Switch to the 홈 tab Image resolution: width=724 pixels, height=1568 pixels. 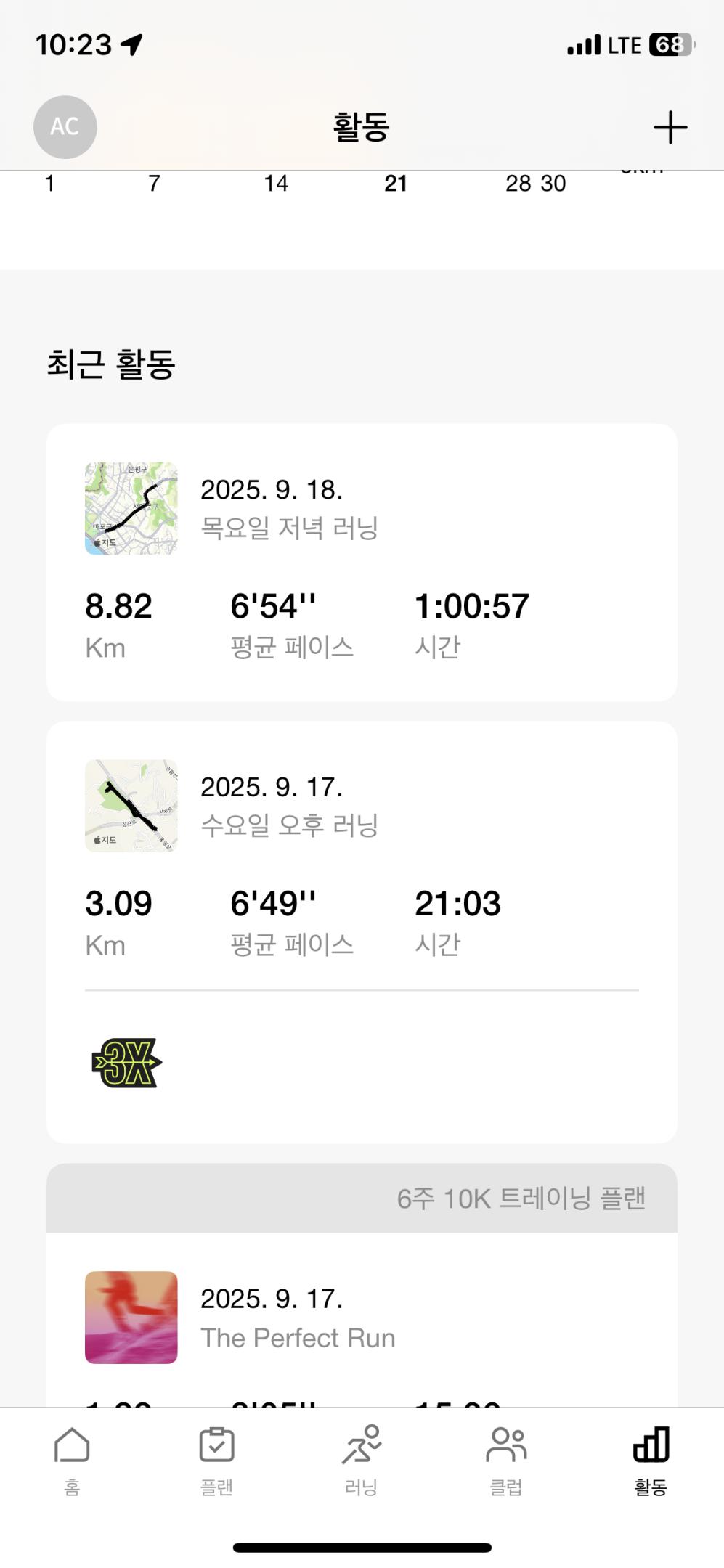72,1461
